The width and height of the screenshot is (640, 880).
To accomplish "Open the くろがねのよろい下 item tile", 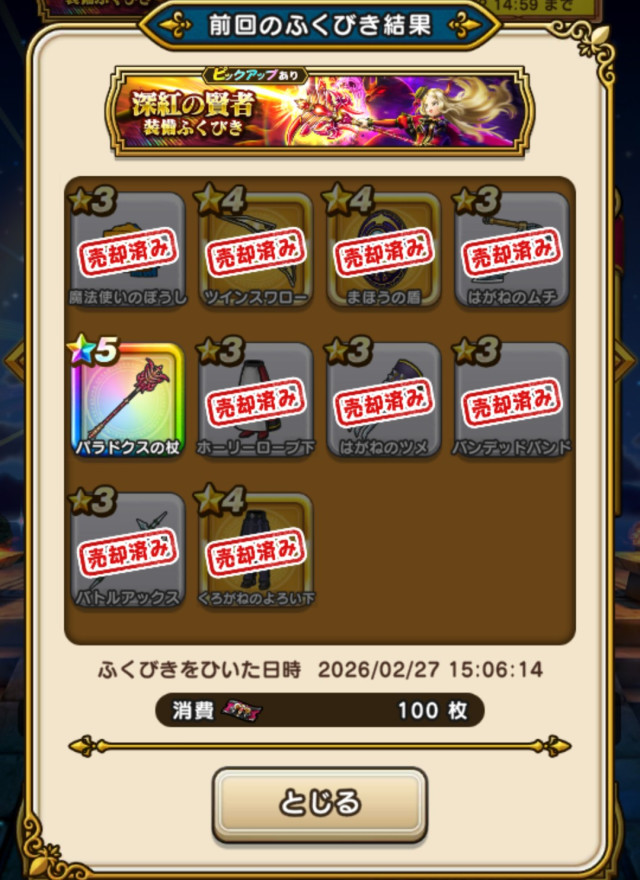I will pos(256,550).
